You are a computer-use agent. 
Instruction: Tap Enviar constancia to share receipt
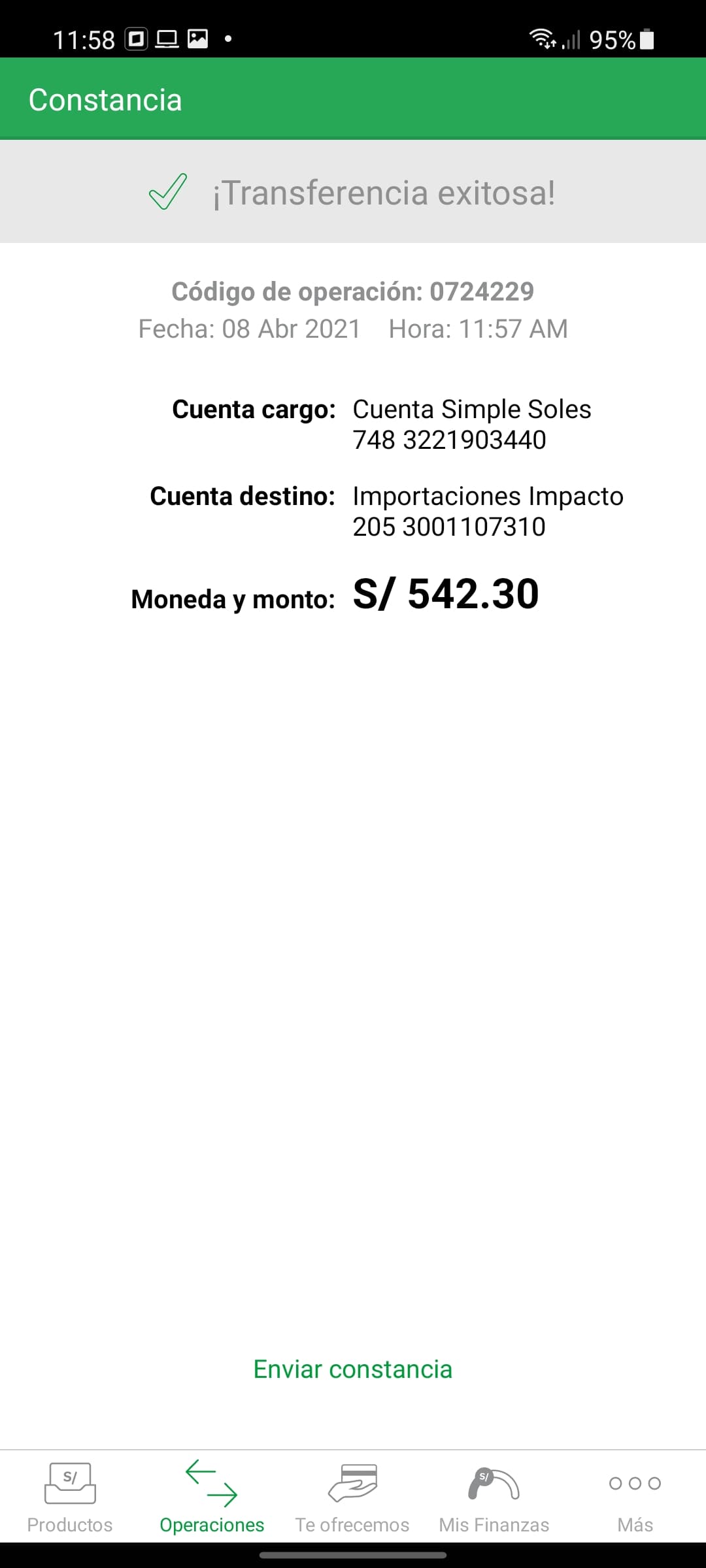(353, 1369)
